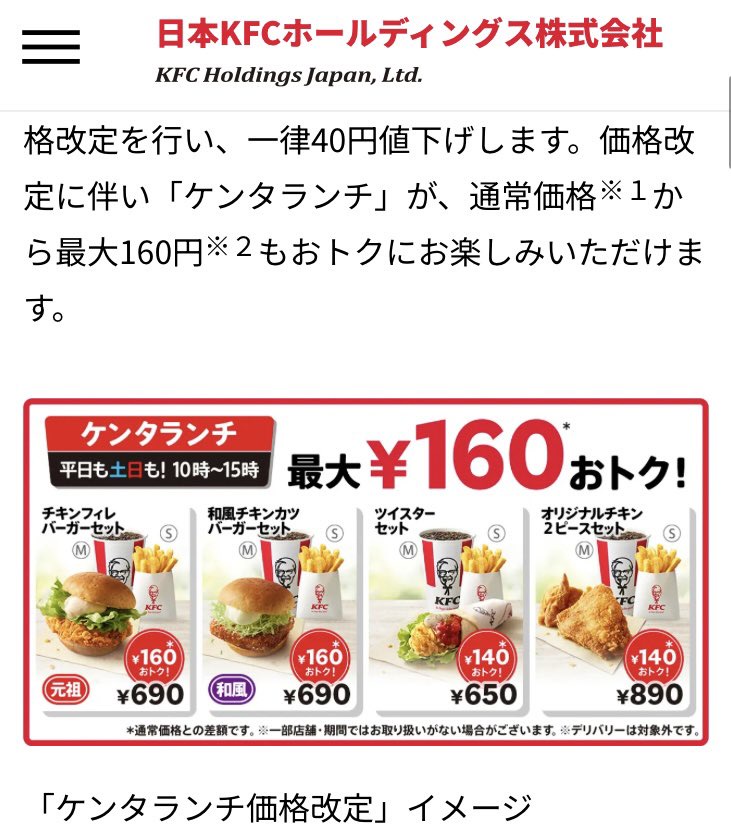Open the hamburger navigation menu
This screenshot has width=731, height=840.
[x=51, y=47]
